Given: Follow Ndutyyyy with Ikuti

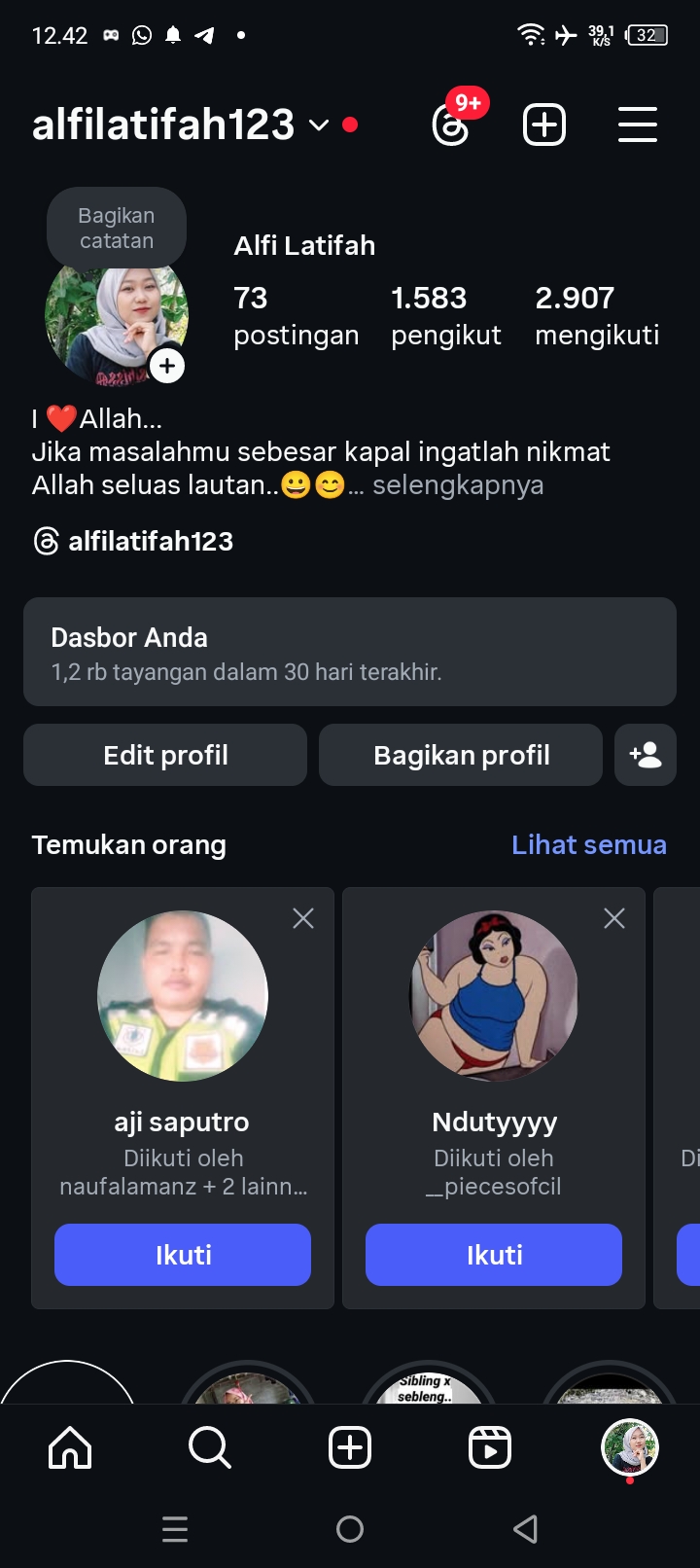Looking at the screenshot, I should tap(494, 1255).
